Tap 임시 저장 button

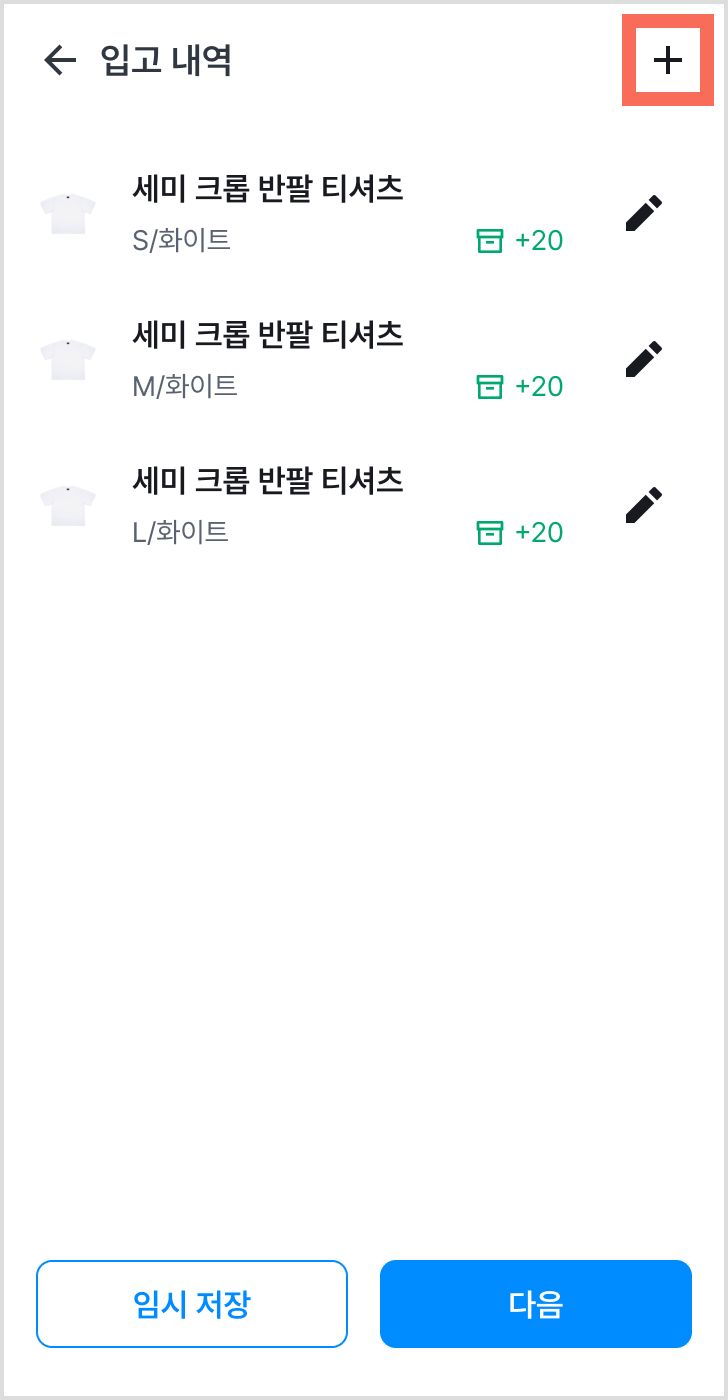pyautogui.click(x=192, y=1303)
